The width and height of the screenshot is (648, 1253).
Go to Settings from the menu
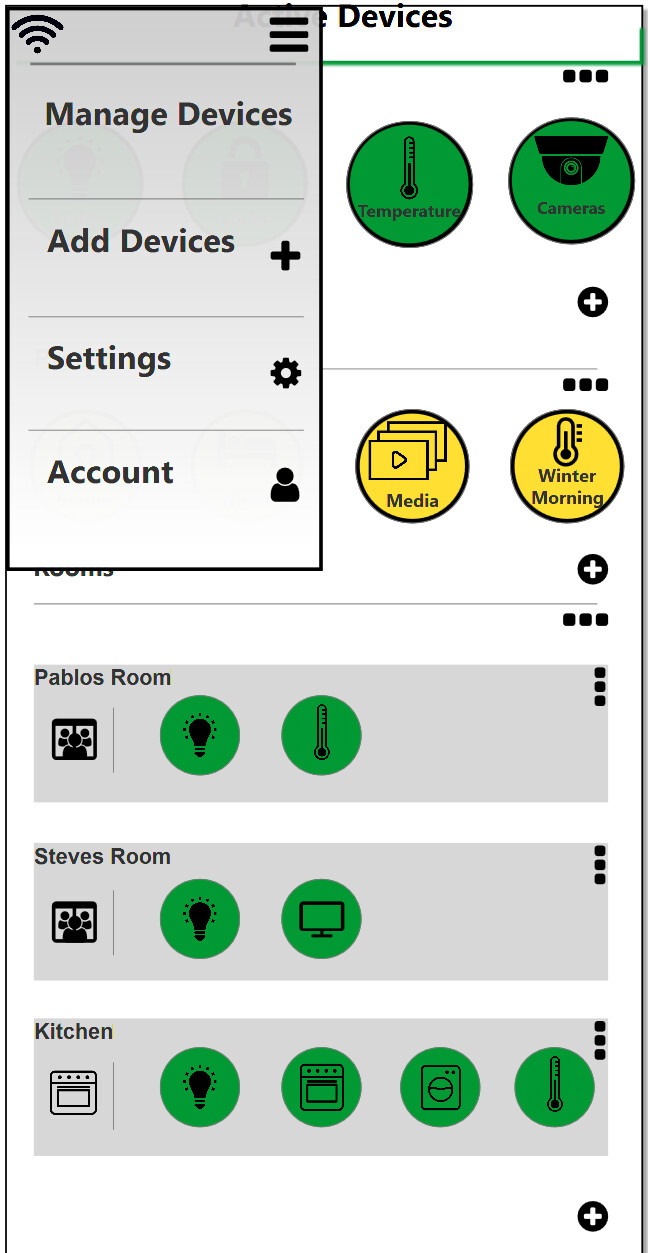coord(109,358)
